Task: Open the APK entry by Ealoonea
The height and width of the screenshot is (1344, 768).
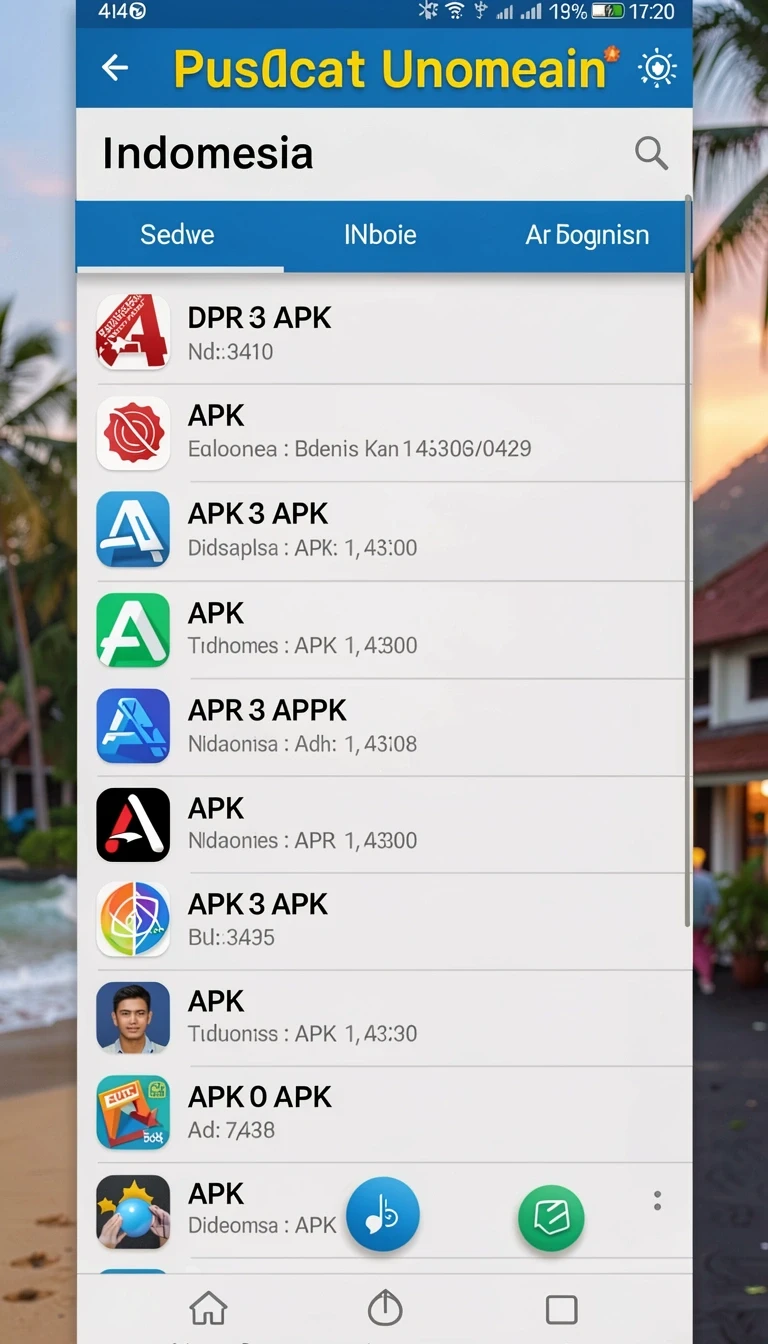Action: point(384,432)
